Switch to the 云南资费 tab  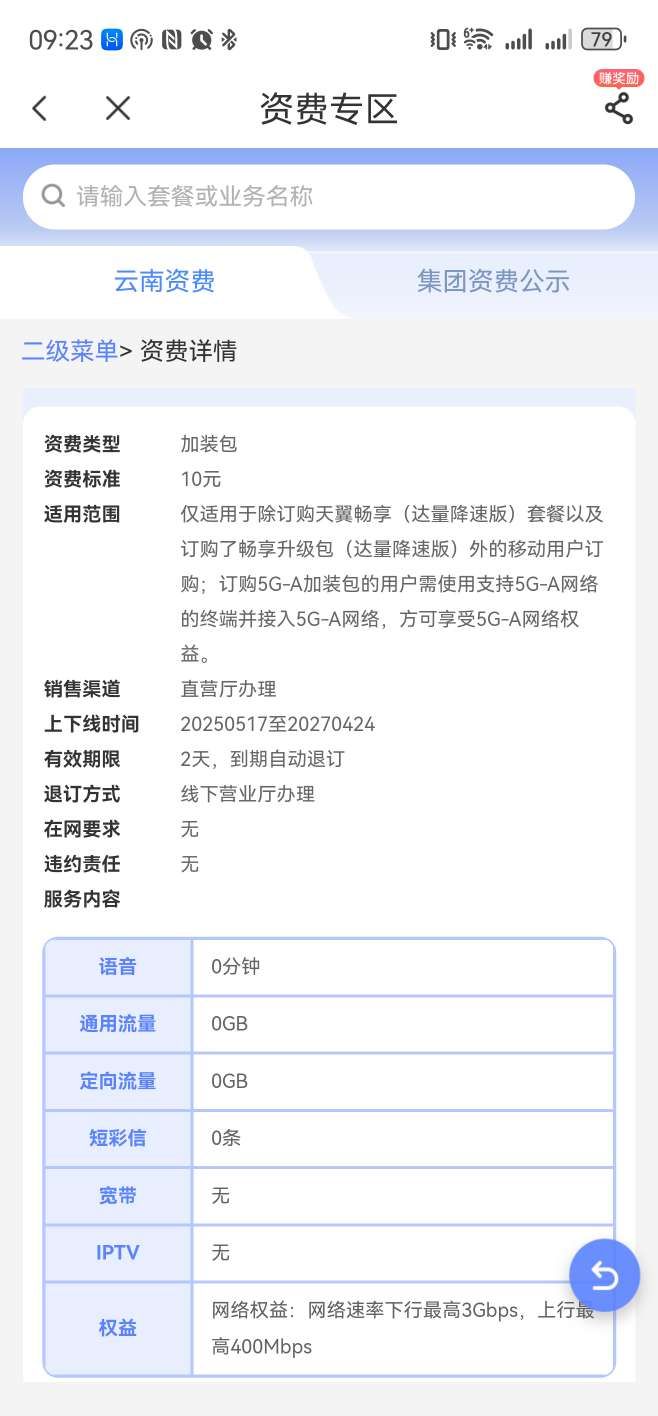164,281
